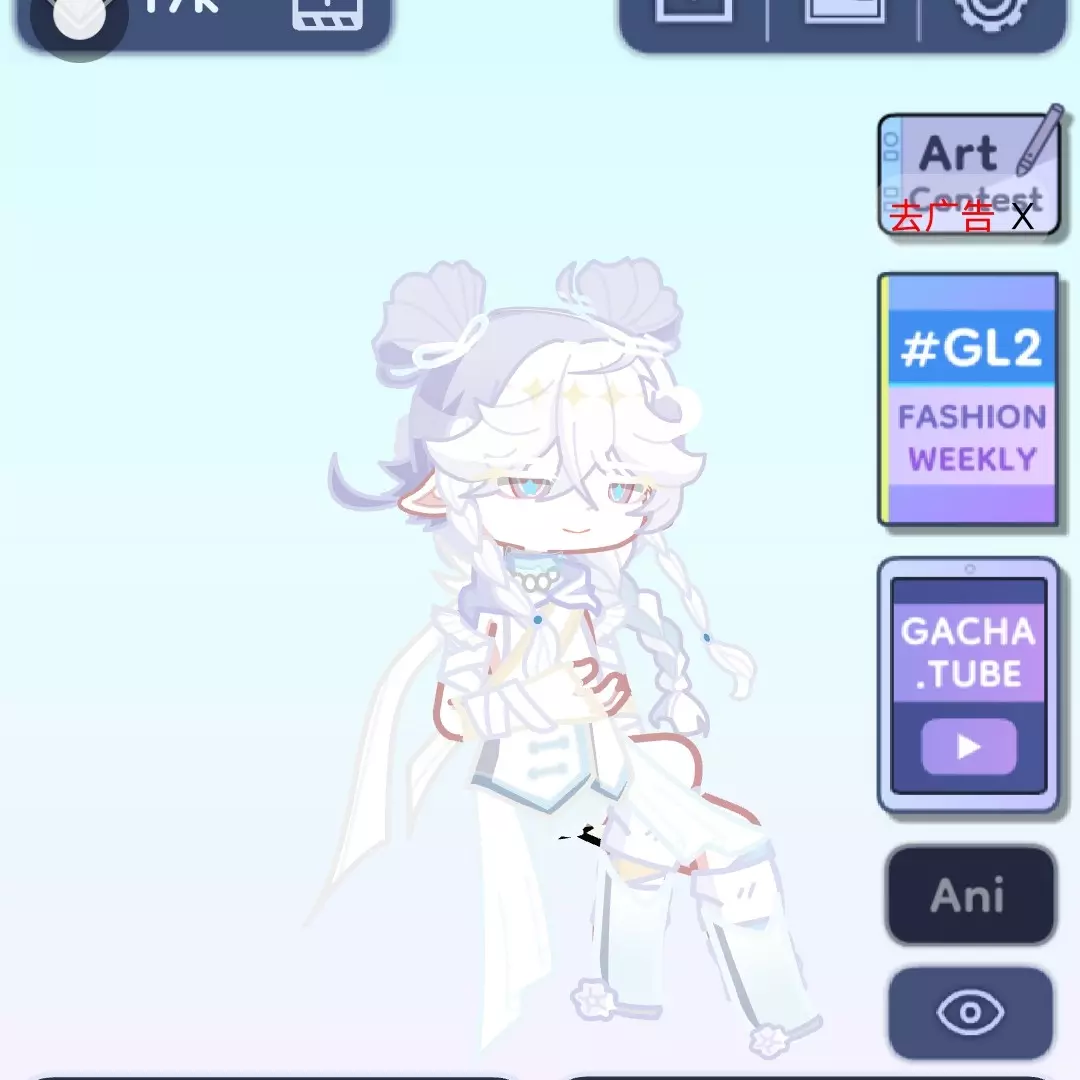This screenshot has width=1080, height=1080.
Task: Tap the floating round shortcut bubble
Action: (79, 22)
